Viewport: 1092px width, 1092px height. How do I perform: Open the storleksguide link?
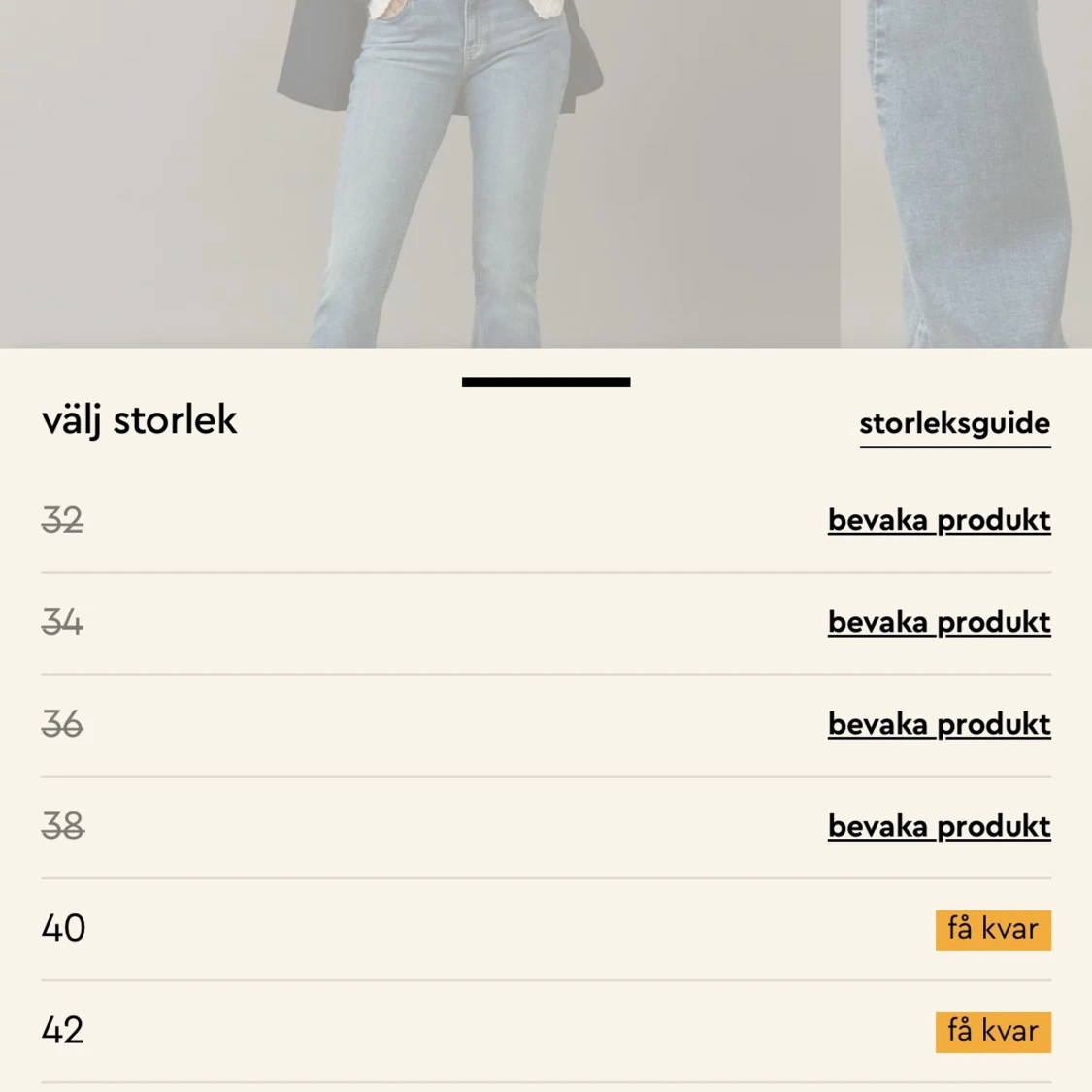955,424
